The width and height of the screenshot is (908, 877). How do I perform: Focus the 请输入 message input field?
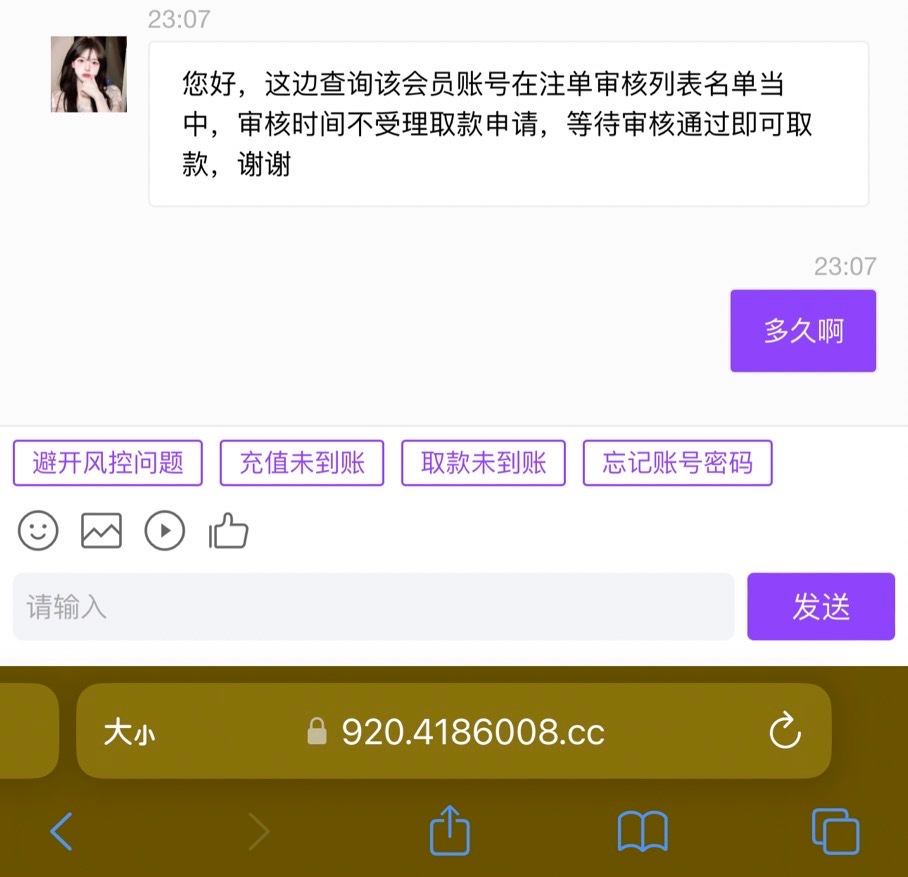(373, 607)
